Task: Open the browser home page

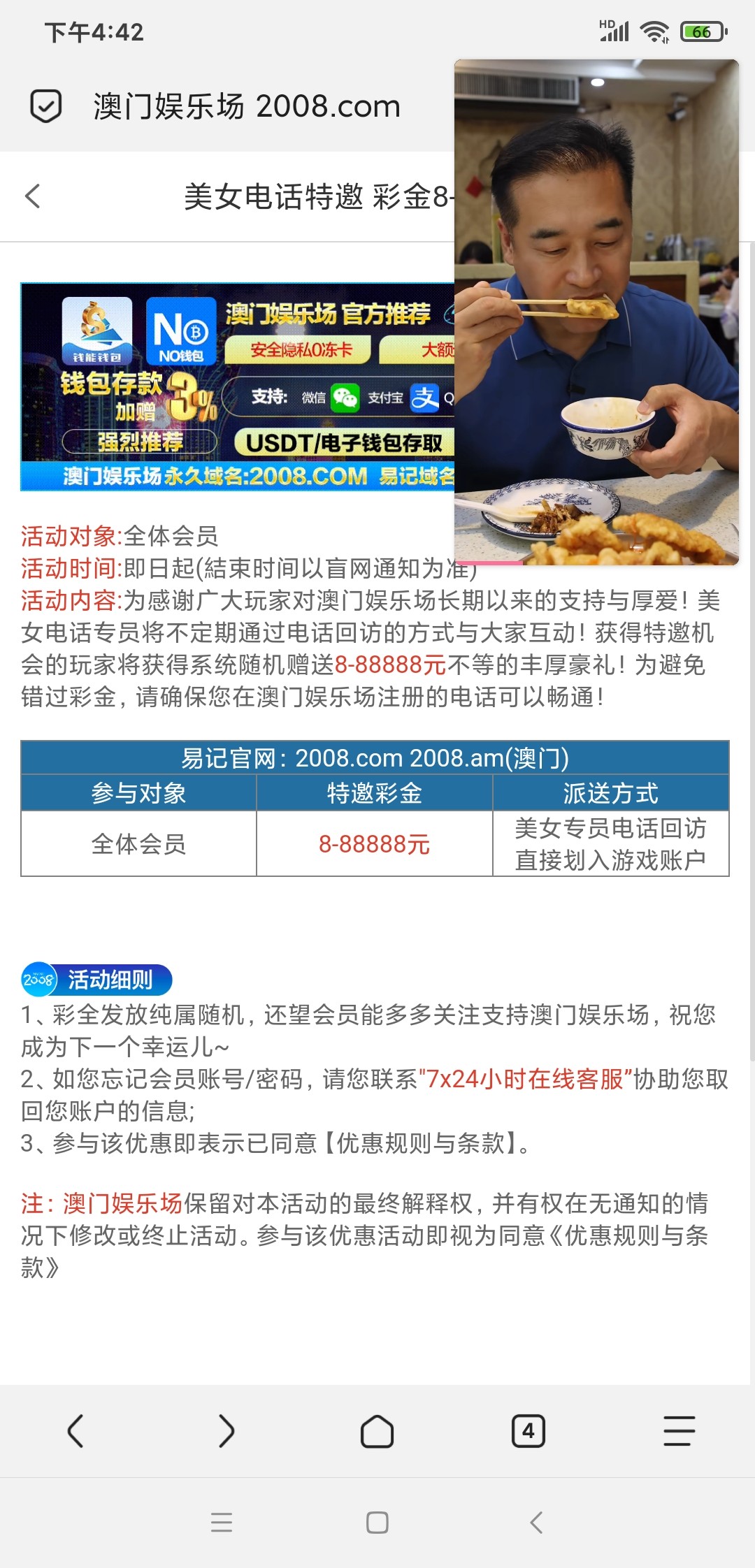Action: point(377,1430)
